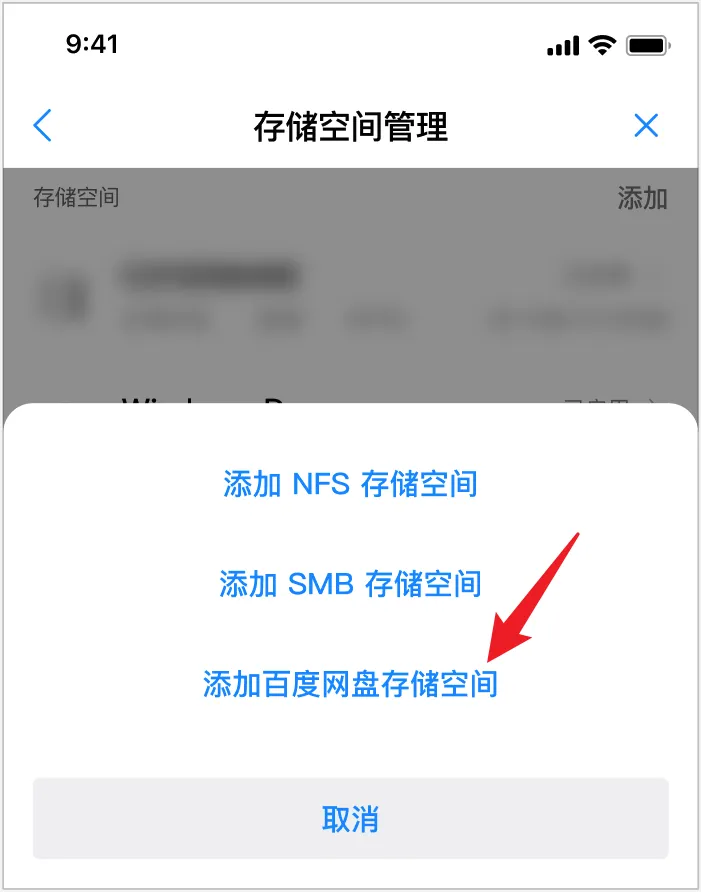Viewport: 701px width, 892px height.
Task: Dismiss the sheet with 取消
Action: coord(350,819)
